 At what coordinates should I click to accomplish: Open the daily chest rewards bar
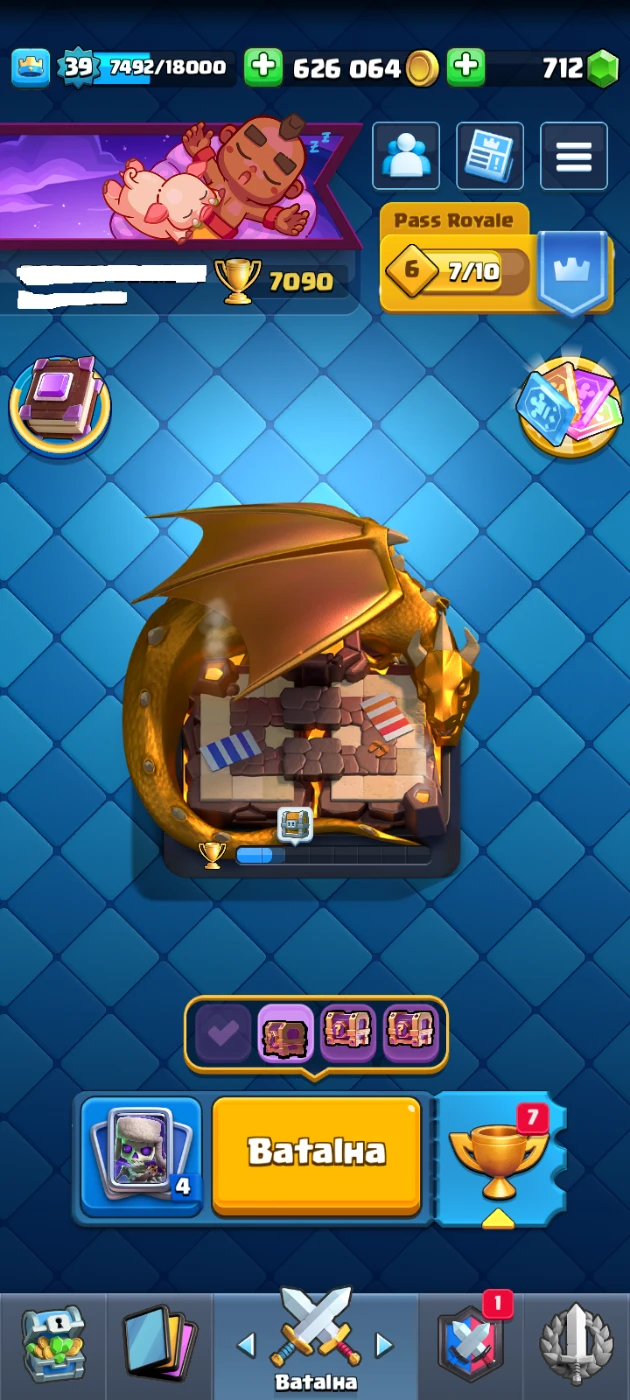coord(316,1033)
